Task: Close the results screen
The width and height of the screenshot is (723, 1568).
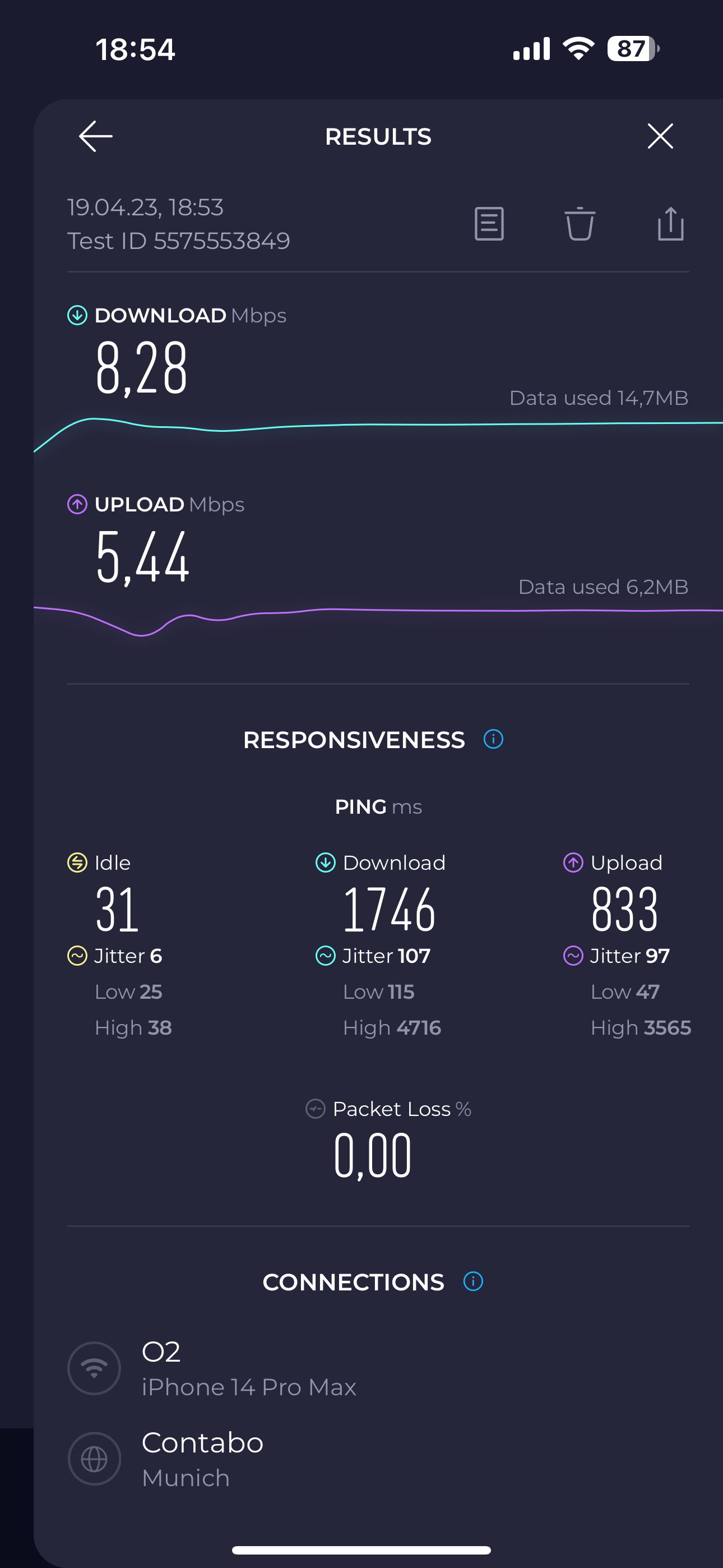Action: pos(660,136)
